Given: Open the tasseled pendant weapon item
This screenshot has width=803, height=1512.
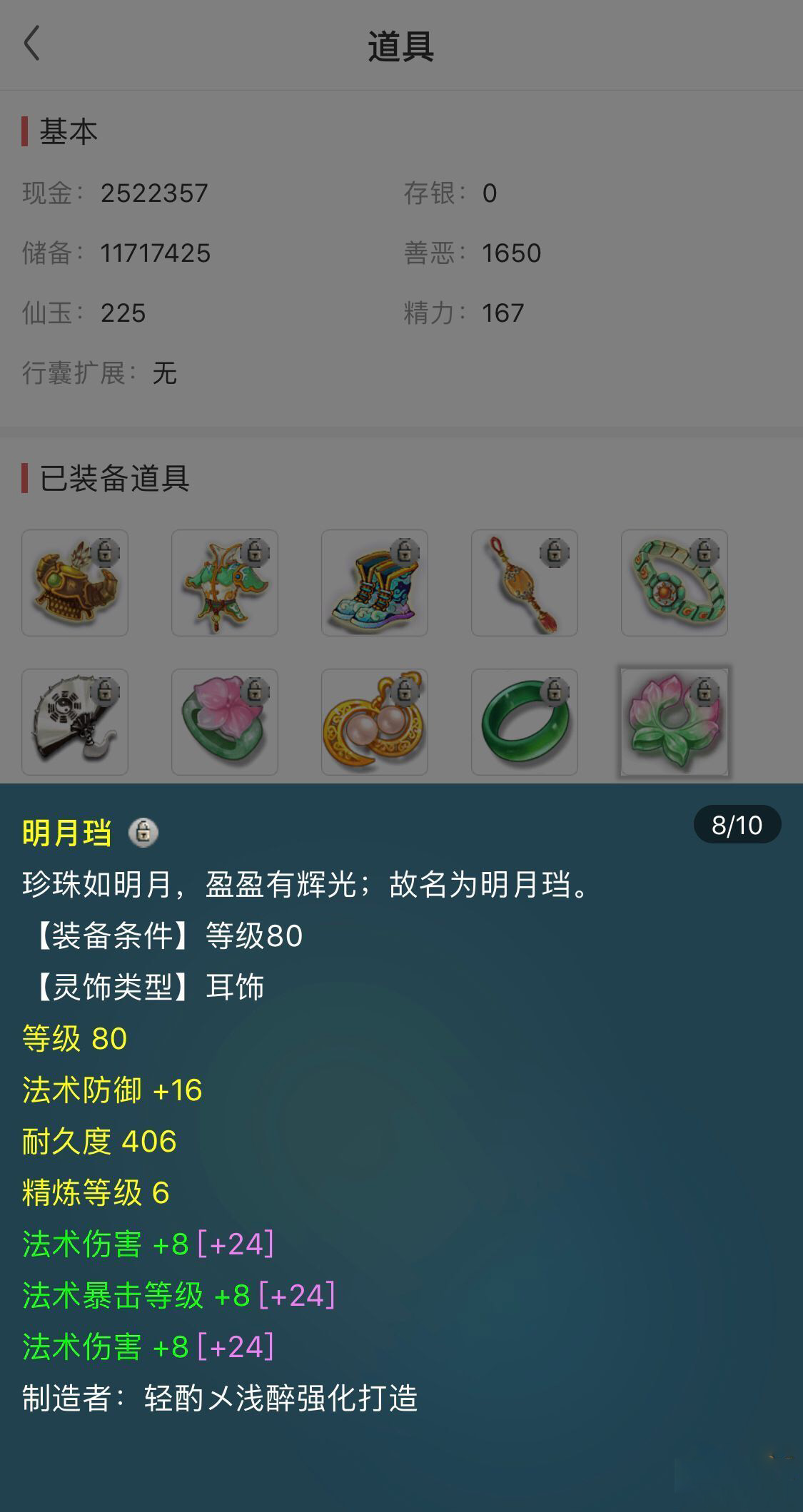Looking at the screenshot, I should pyautogui.click(x=525, y=583).
